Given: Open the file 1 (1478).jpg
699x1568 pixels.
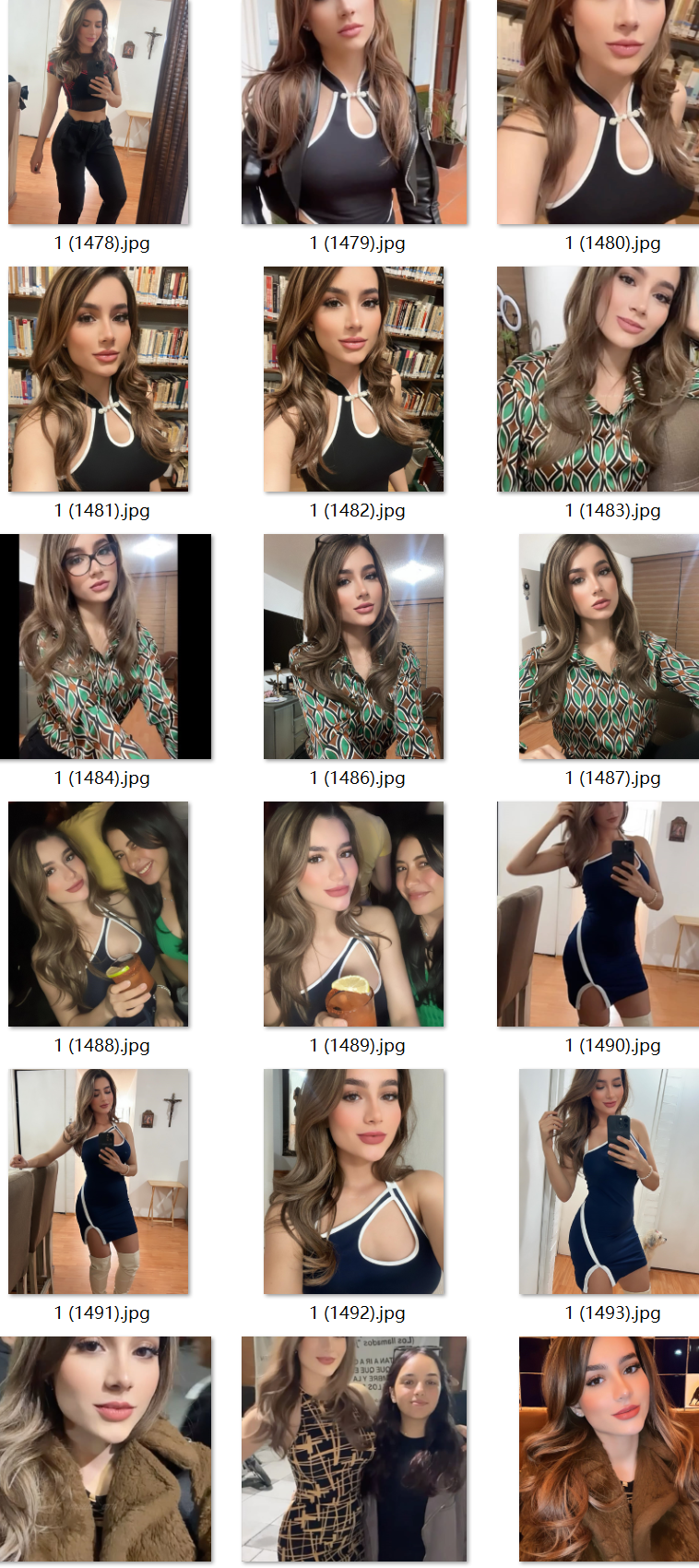Looking at the screenshot, I should (99, 112).
